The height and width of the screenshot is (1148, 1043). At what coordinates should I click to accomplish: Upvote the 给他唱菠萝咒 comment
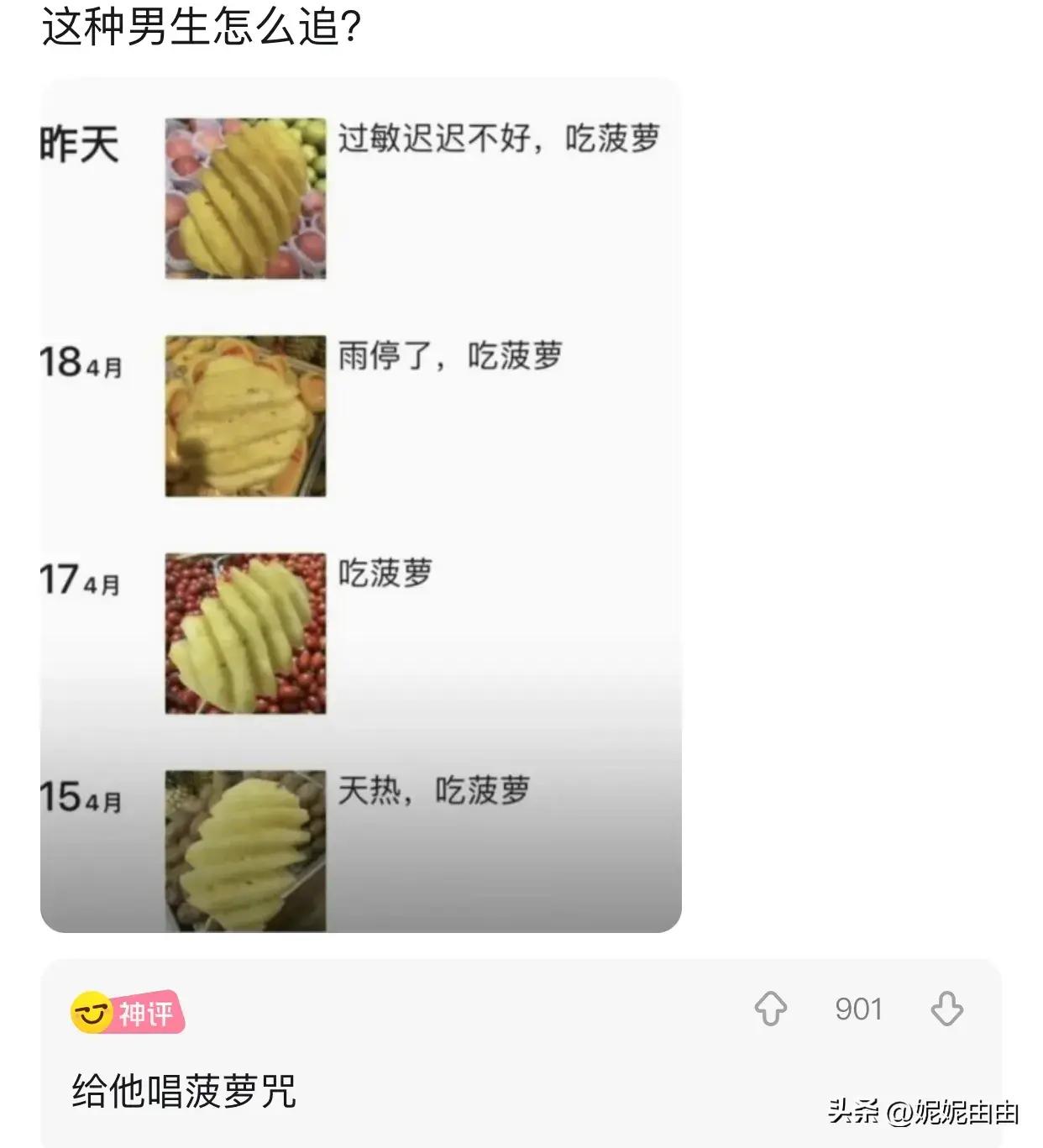(x=770, y=1009)
